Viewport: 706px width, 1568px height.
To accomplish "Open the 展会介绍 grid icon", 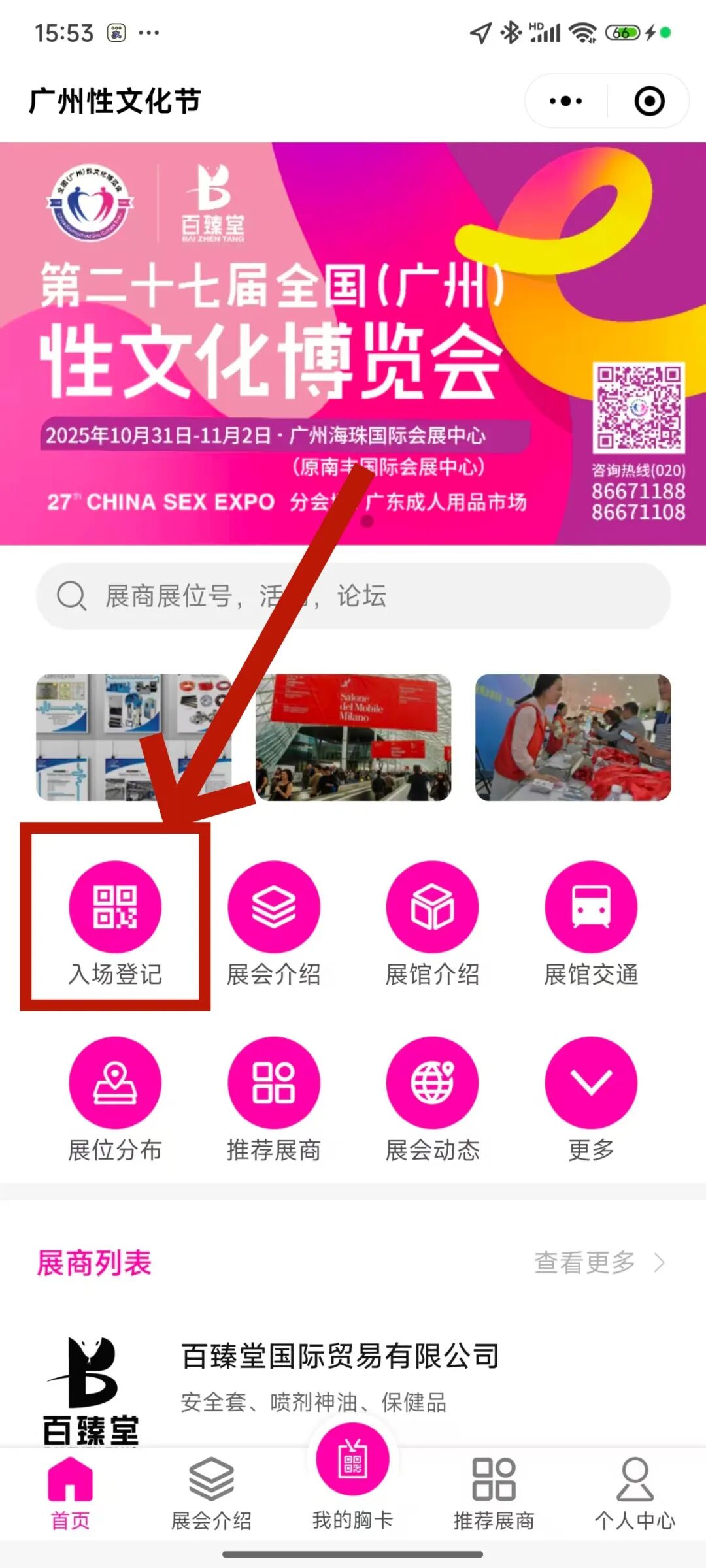I will click(x=274, y=921).
